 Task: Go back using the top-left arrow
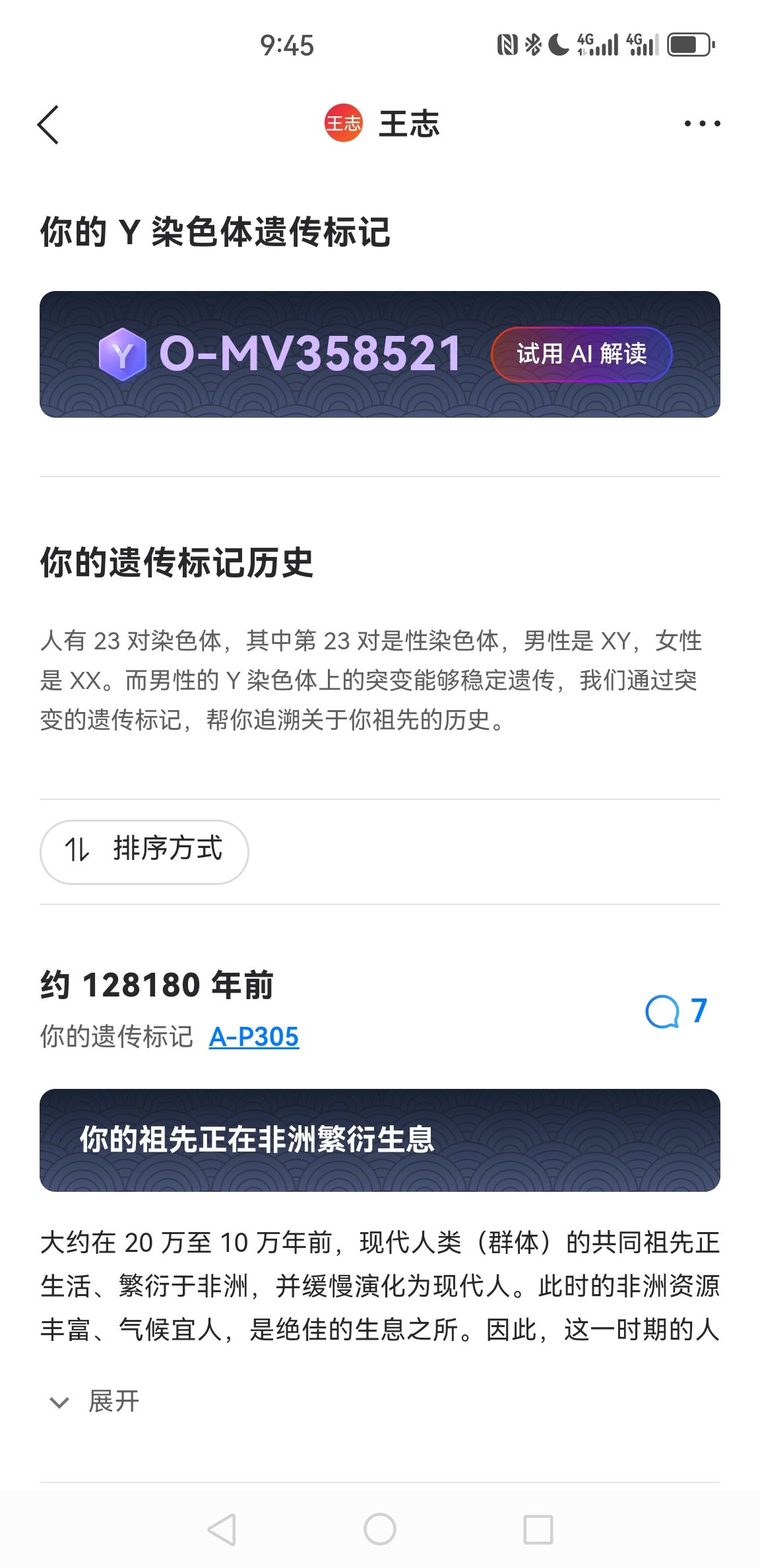pos(48,124)
